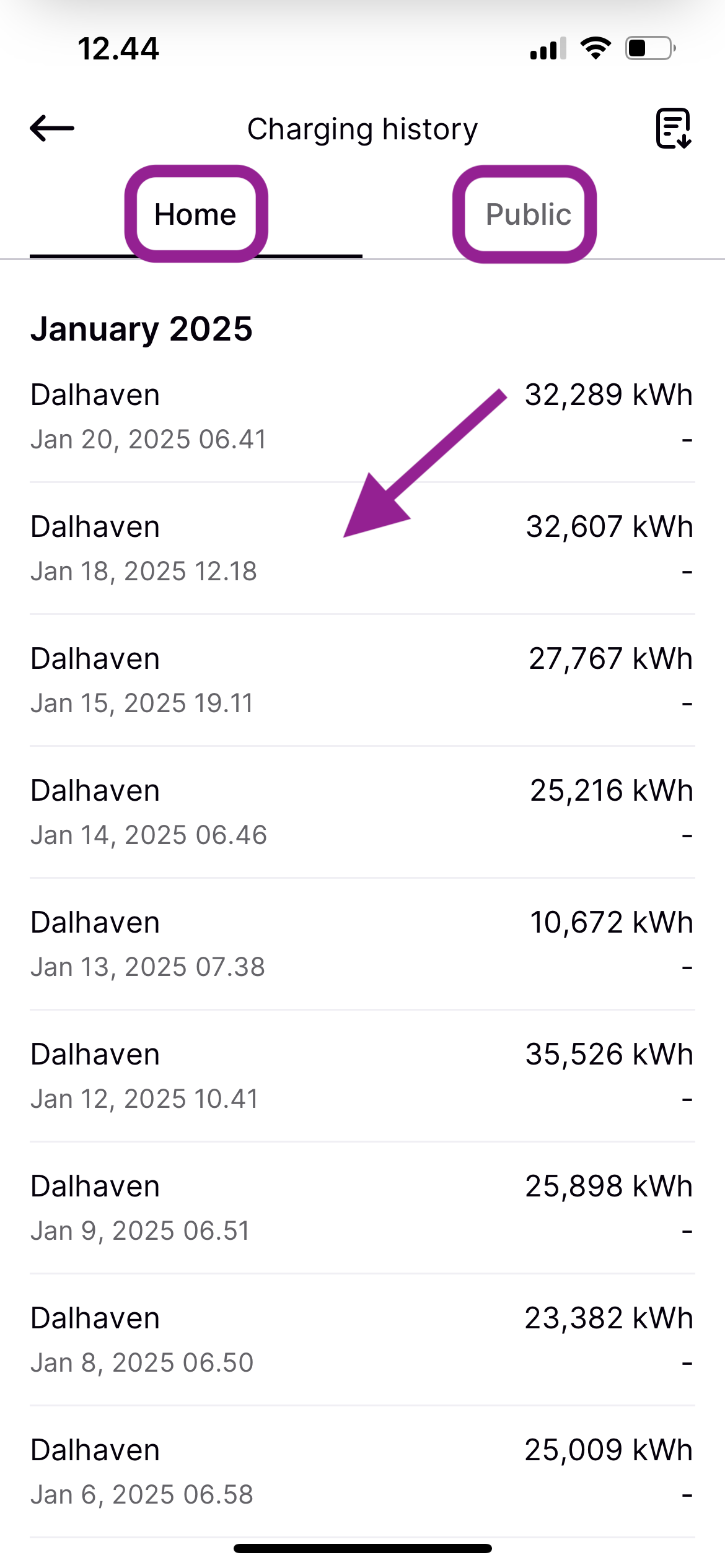The height and width of the screenshot is (1568, 725).
Task: Go back from Charging history
Action: 52,129
